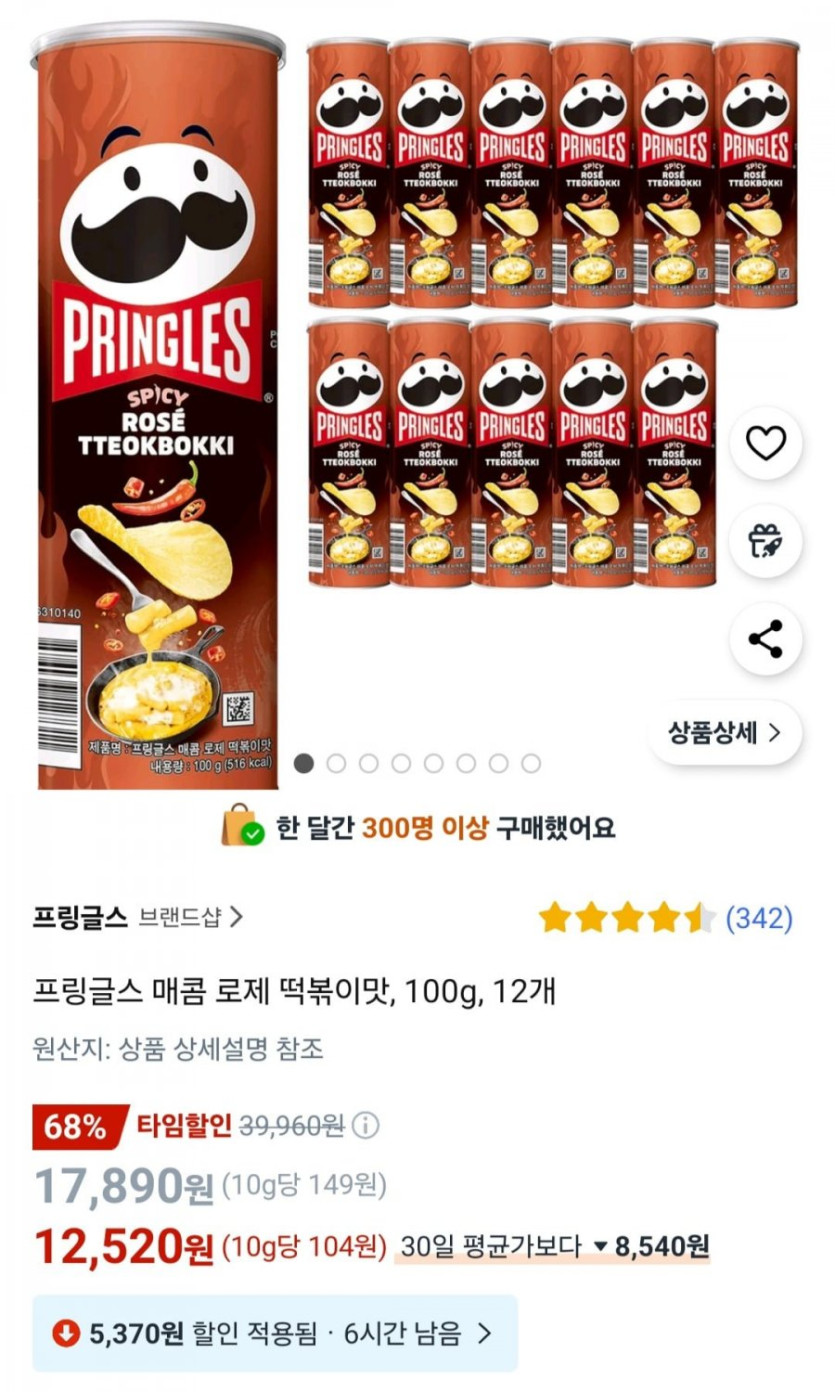Show info about the 타임할인 original price
The height and width of the screenshot is (1392, 835).
[366, 1126]
